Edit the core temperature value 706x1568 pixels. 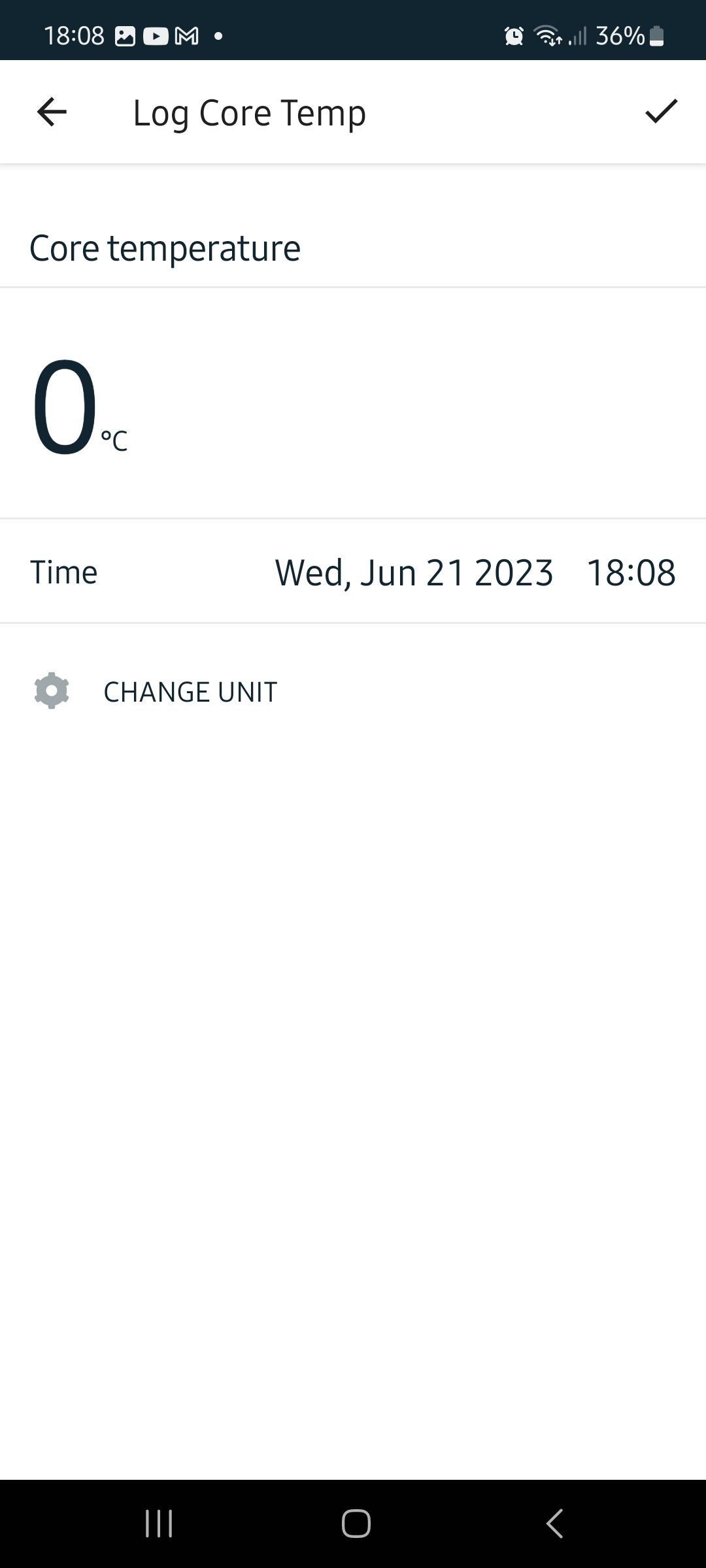(65, 406)
